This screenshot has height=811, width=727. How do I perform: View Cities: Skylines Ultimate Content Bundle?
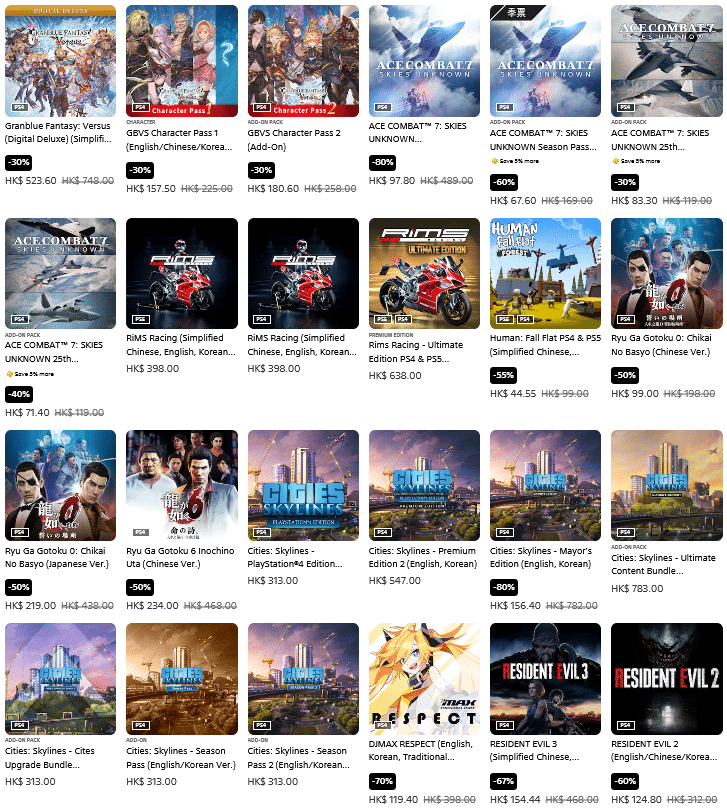point(666,485)
